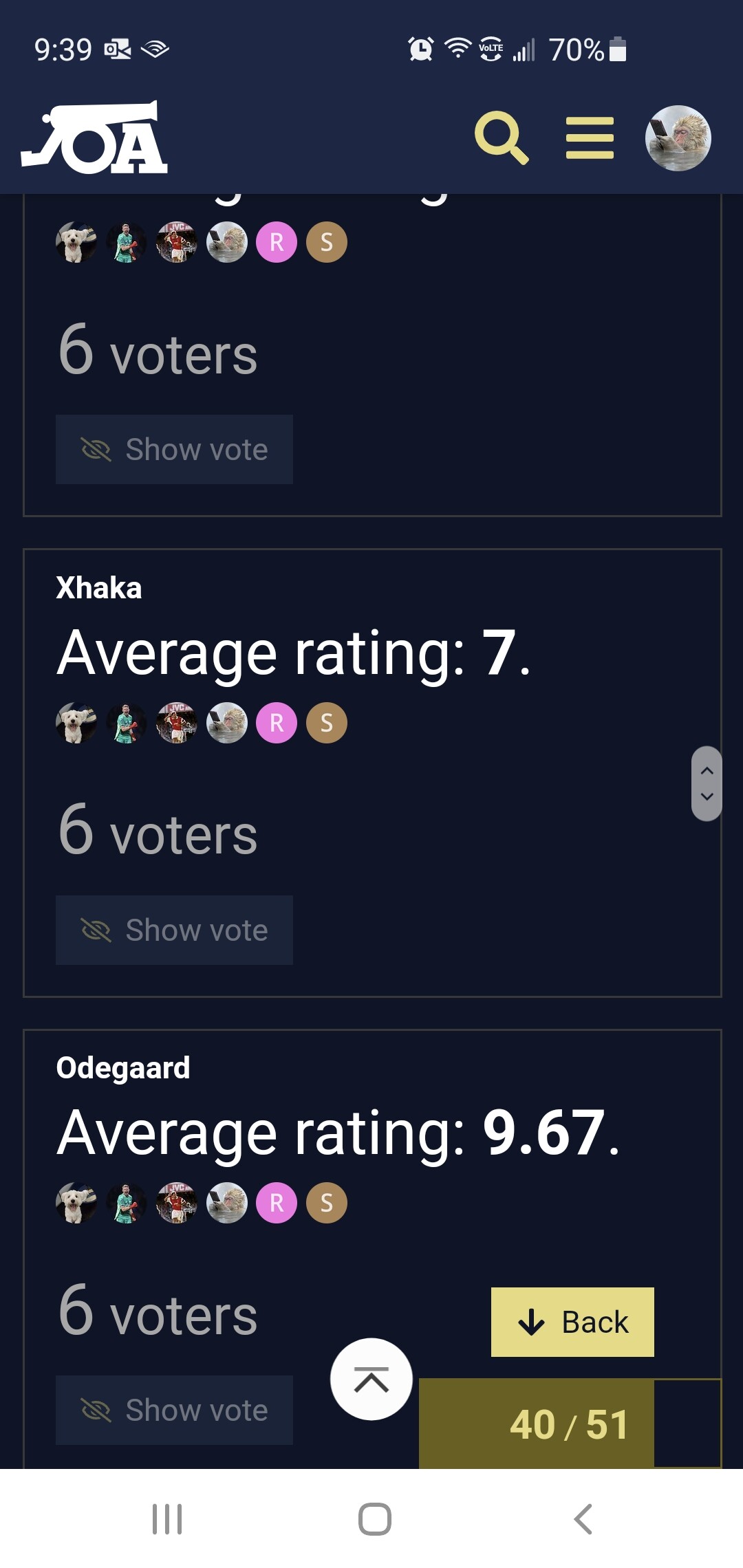The width and height of the screenshot is (743, 1568).
Task: Open the search magnifier icon
Action: (502, 138)
